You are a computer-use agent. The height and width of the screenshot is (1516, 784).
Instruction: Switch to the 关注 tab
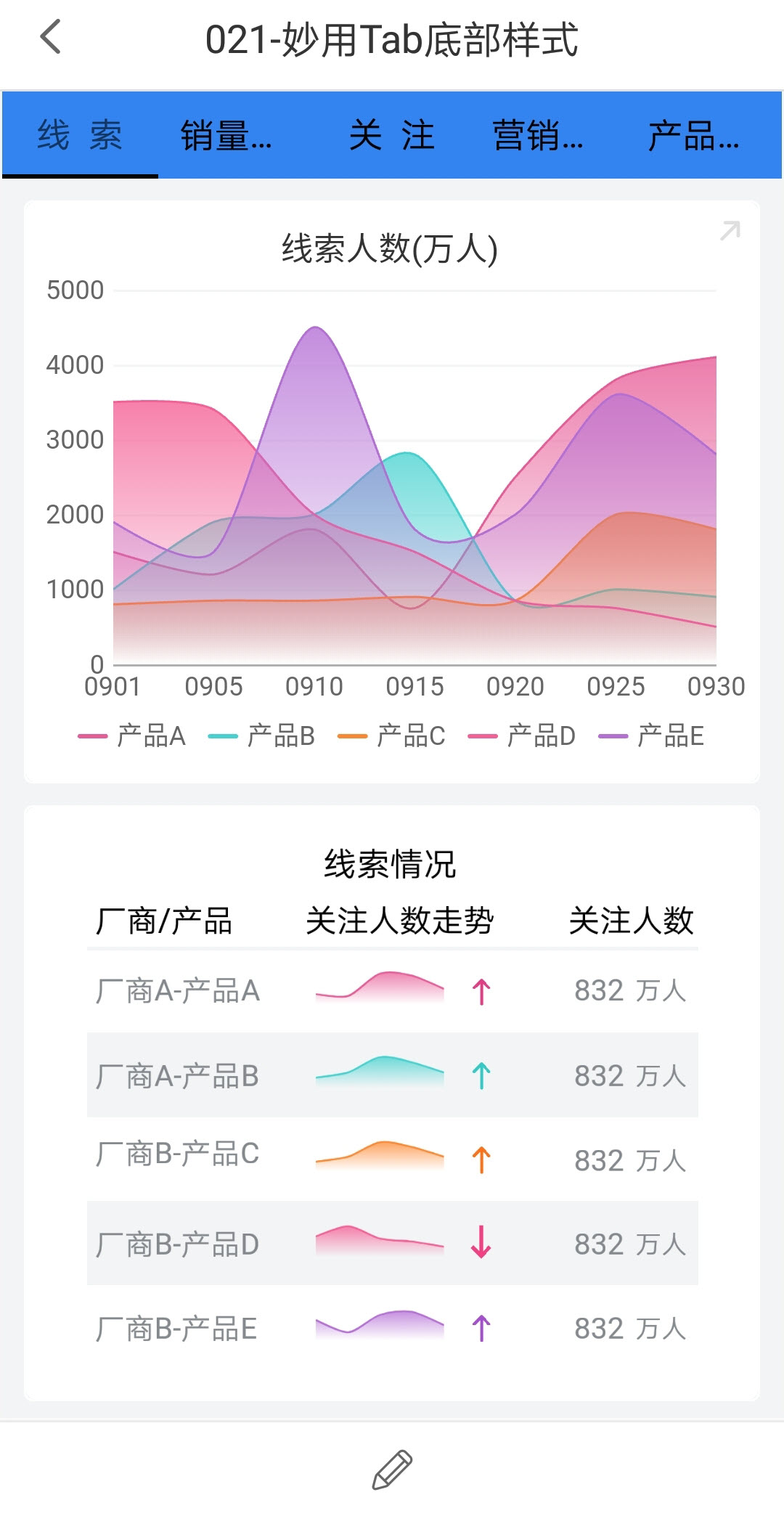tap(392, 135)
